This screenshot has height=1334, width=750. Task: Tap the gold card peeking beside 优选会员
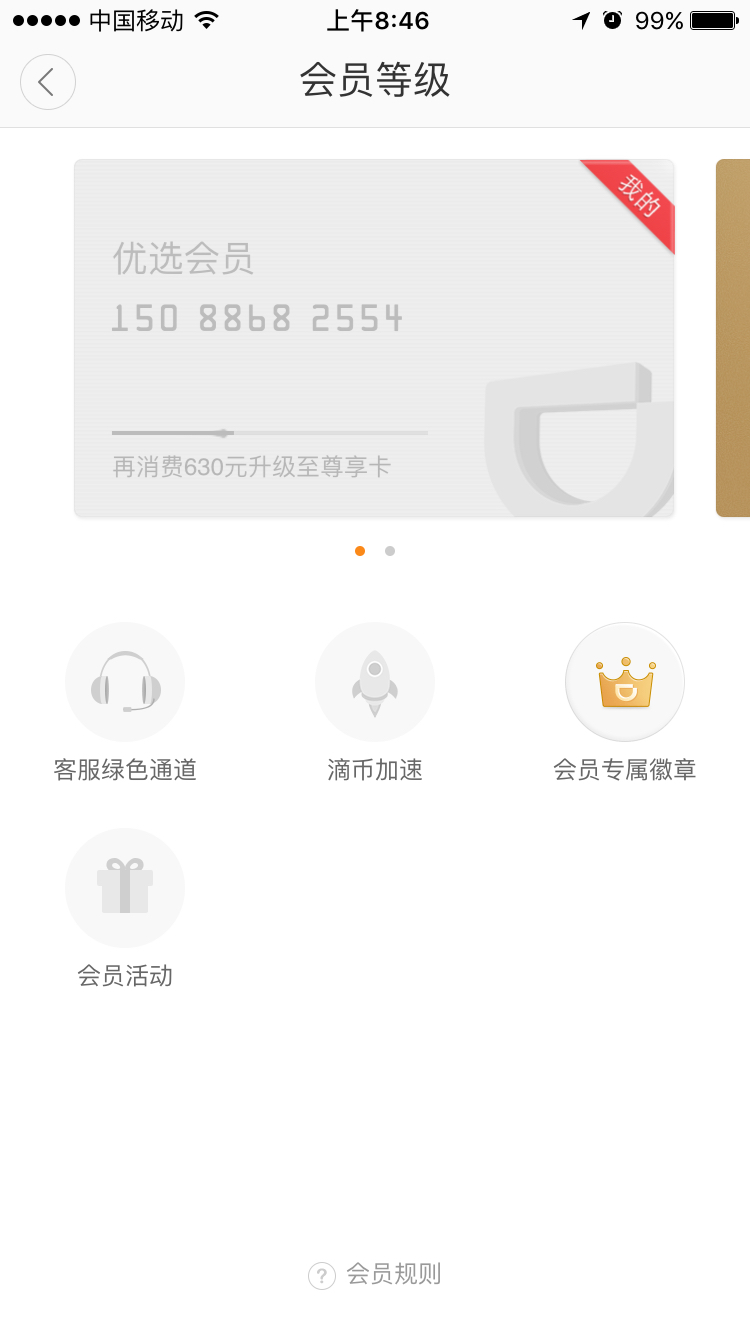pos(733,338)
